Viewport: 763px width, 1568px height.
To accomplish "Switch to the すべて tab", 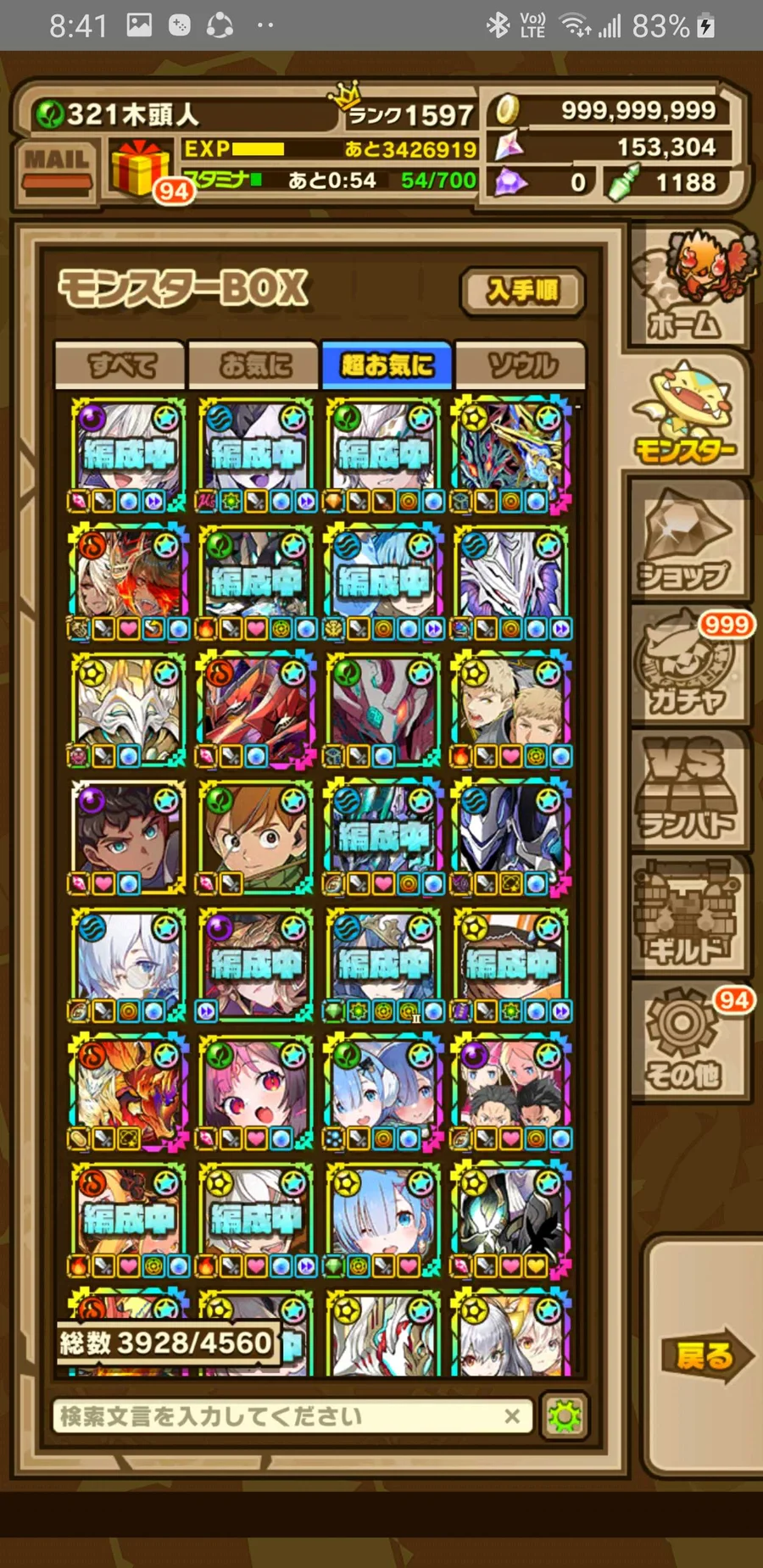I will tap(120, 365).
